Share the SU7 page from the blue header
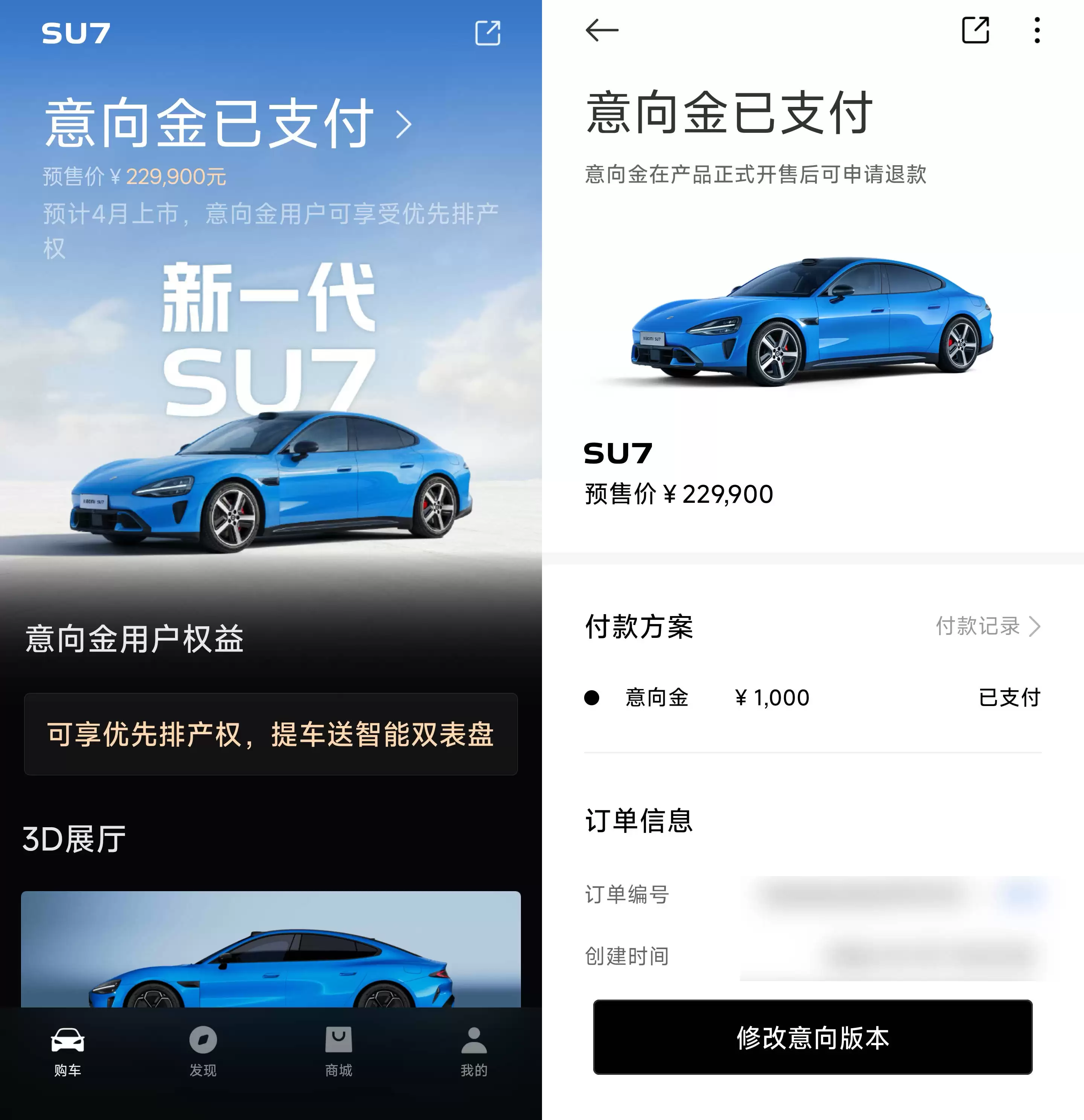This screenshot has height=1120, width=1084. coord(487,33)
